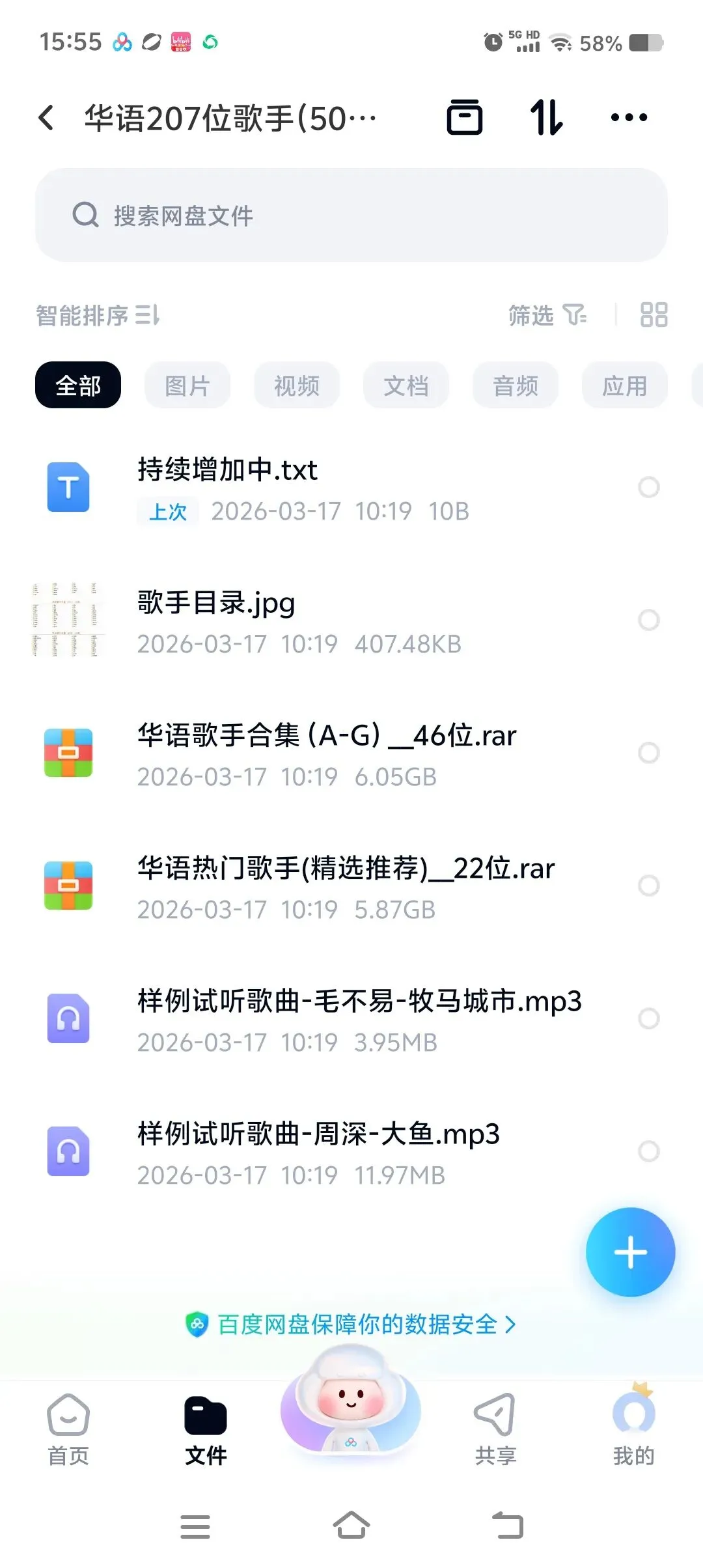The width and height of the screenshot is (703, 1568).
Task: Tap the blue plus floating button
Action: point(630,1252)
